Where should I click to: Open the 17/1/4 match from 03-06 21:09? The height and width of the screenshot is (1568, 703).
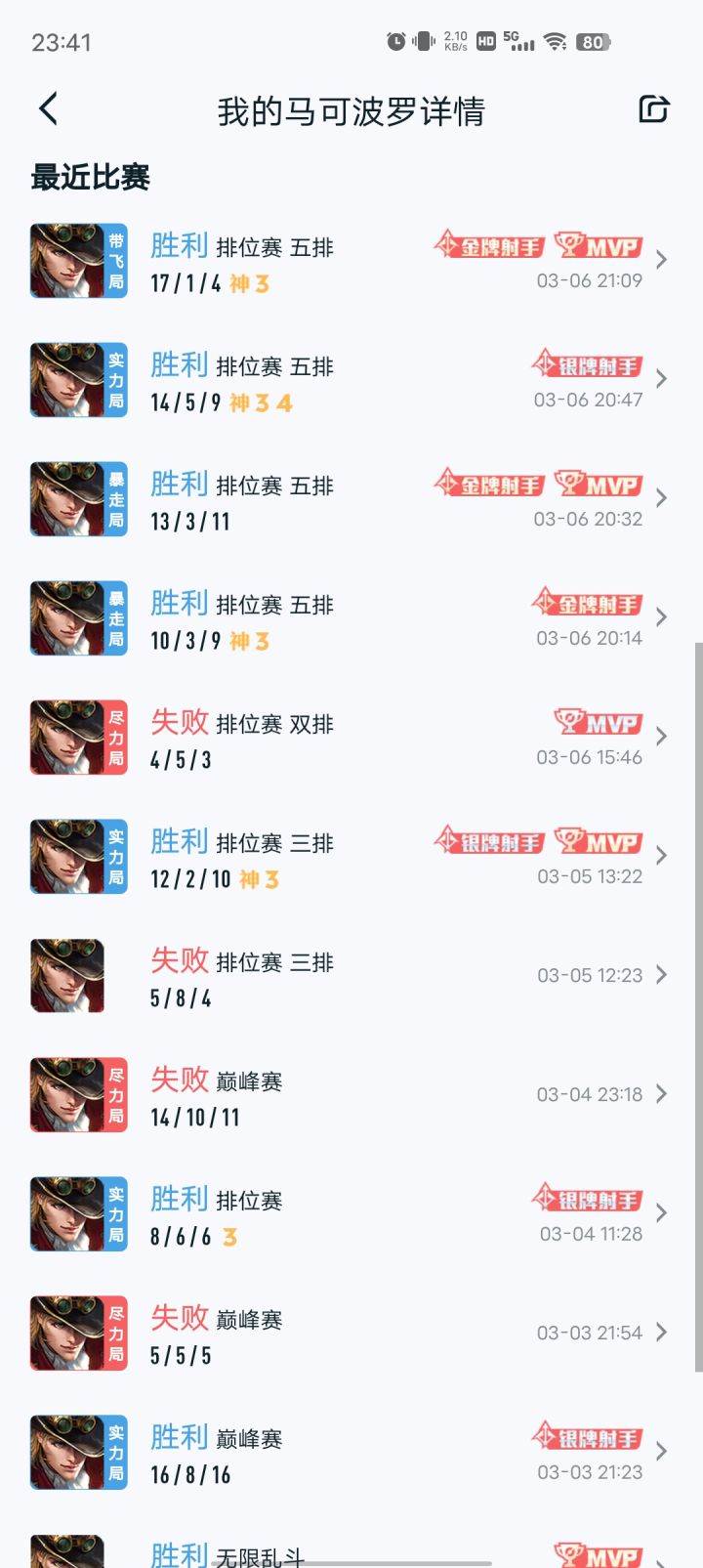(x=351, y=261)
